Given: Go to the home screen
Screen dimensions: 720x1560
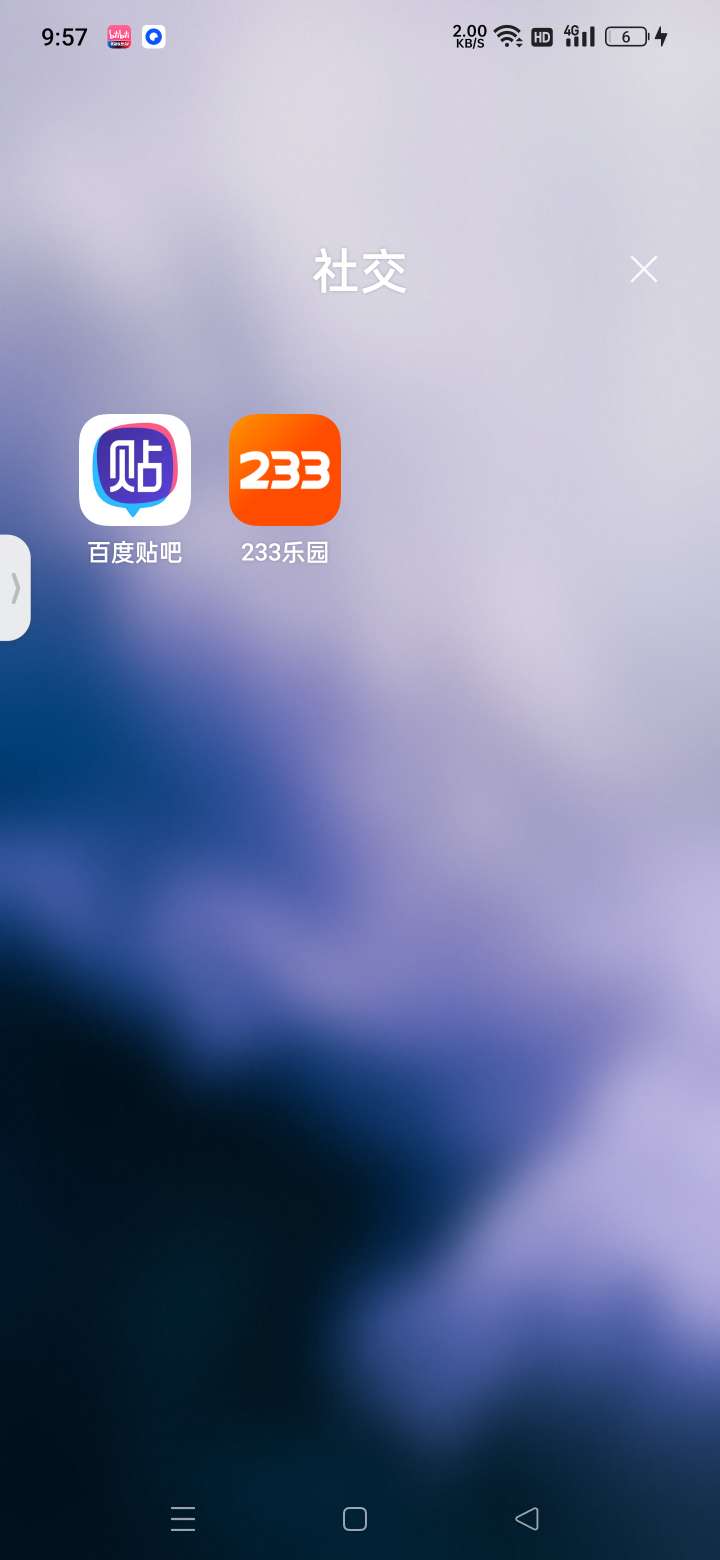Looking at the screenshot, I should point(355,1519).
